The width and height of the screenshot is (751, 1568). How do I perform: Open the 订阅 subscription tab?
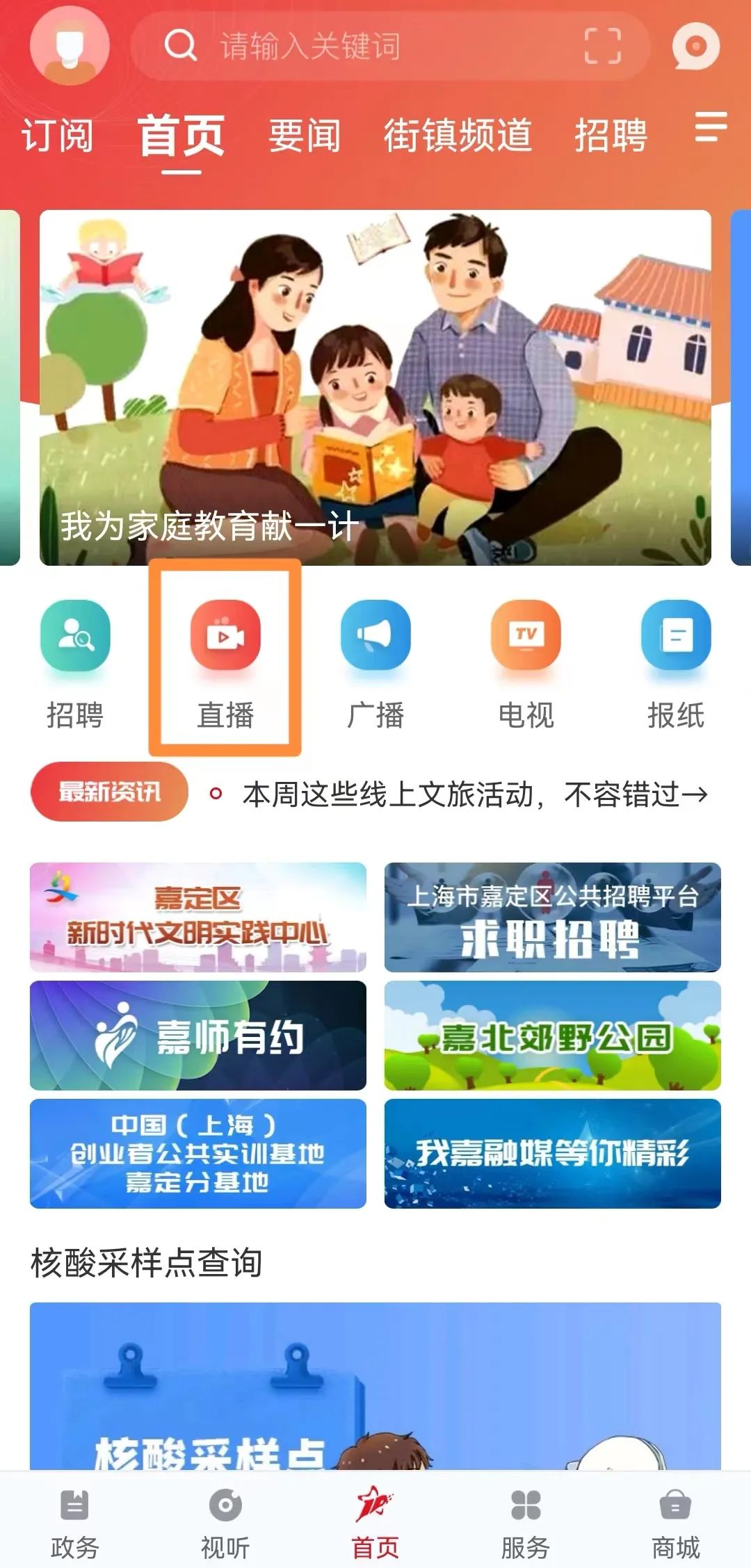pyautogui.click(x=59, y=136)
